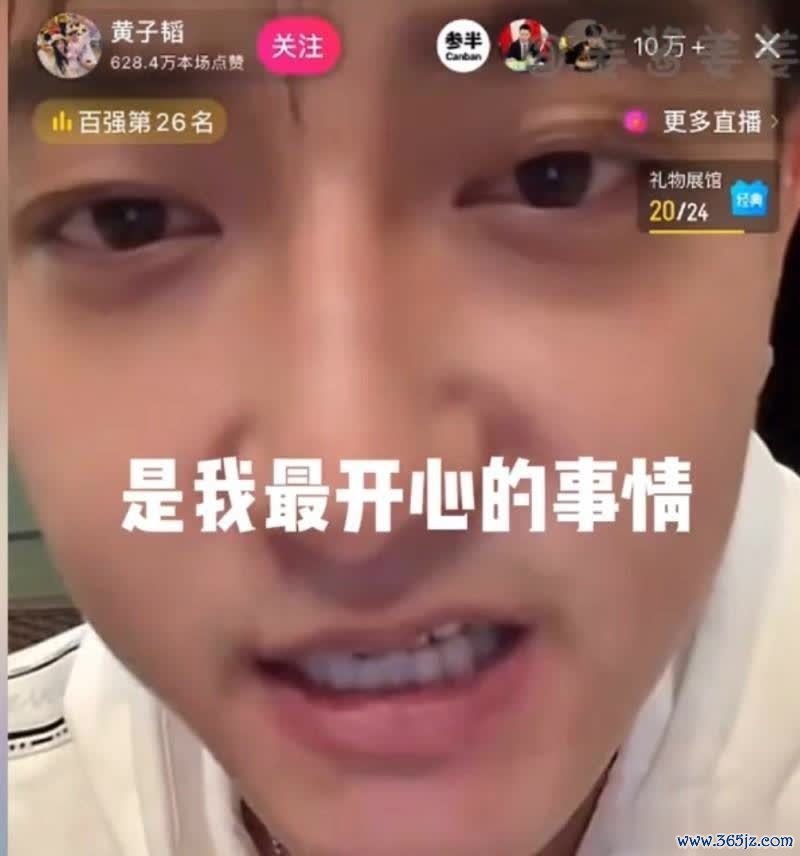The height and width of the screenshot is (856, 800).
Task: Open the 百强第26名 ranking chip
Action: point(132,122)
